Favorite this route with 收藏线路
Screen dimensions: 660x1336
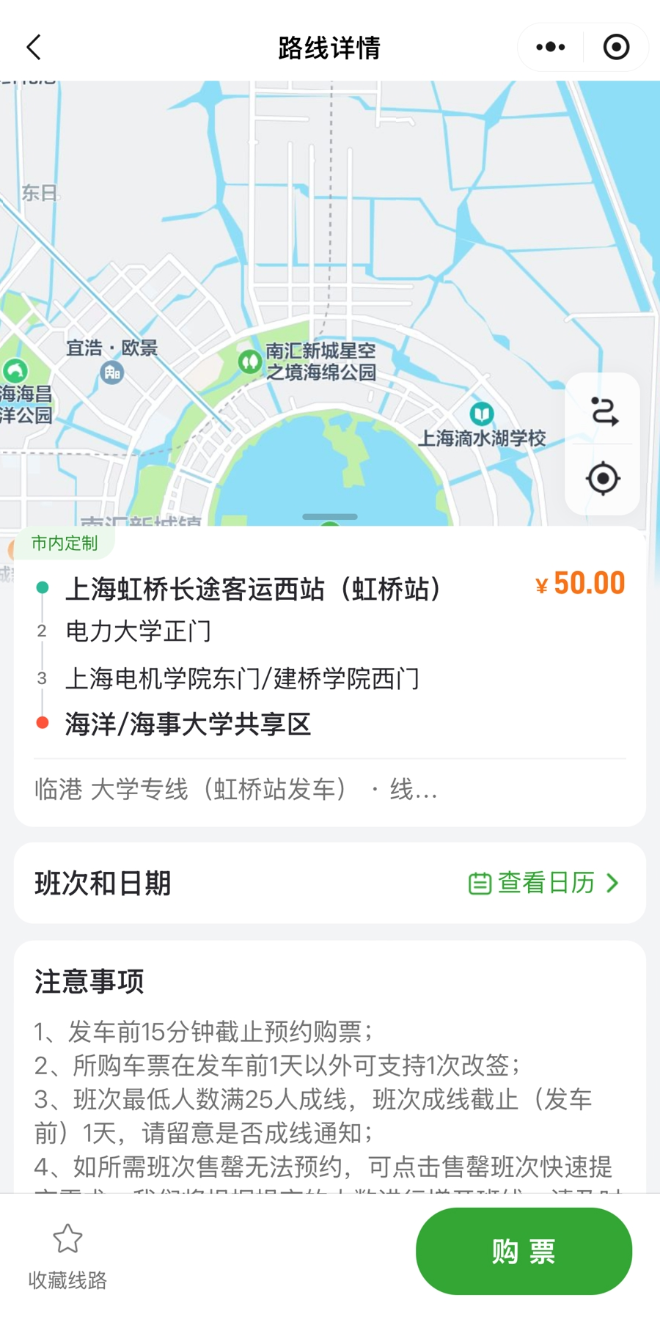[x=67, y=1255]
